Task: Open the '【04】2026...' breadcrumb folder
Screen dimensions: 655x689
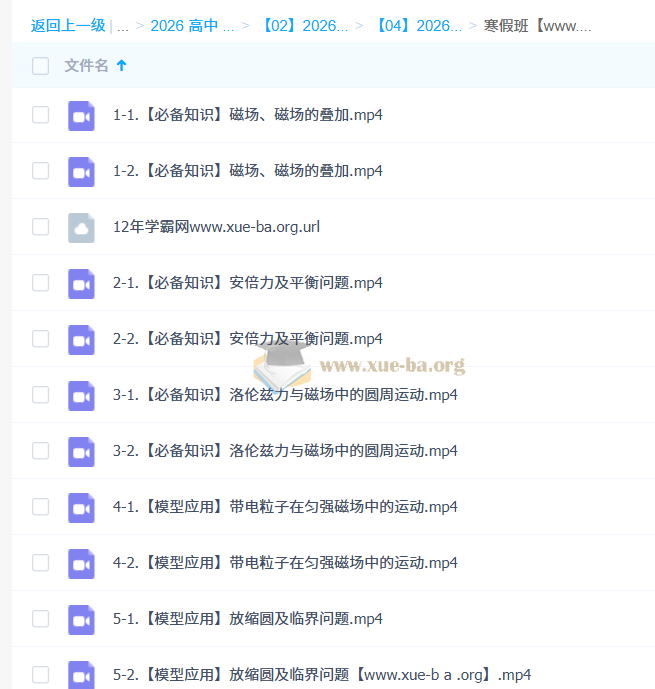Action: (419, 25)
